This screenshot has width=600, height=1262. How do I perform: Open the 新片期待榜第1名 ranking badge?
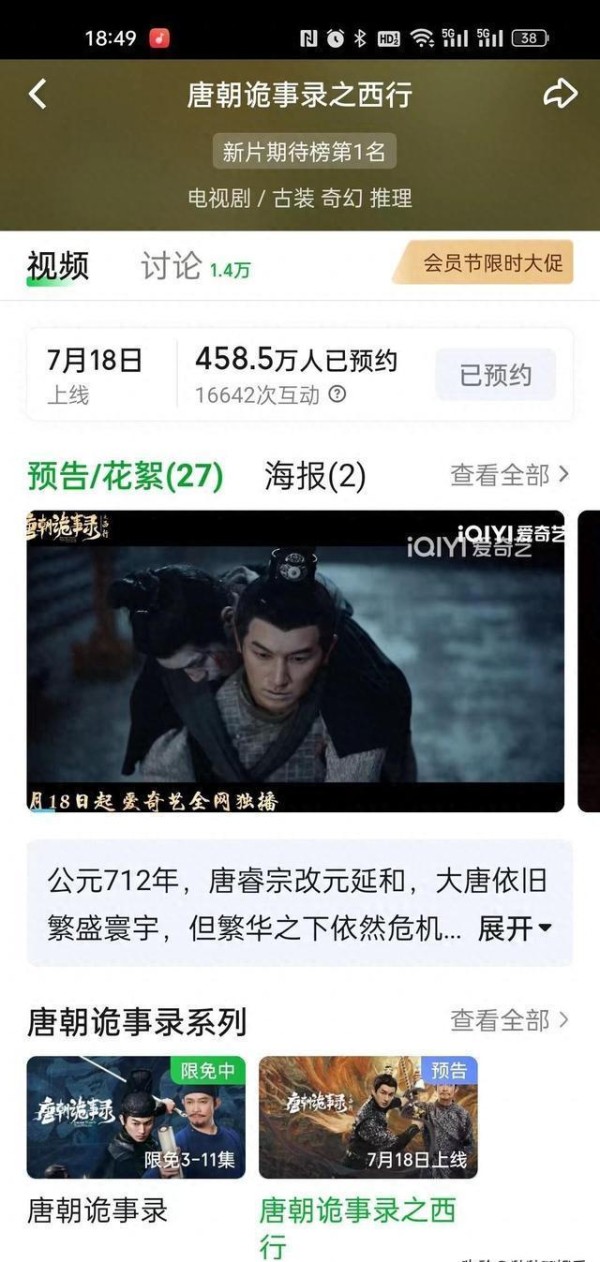305,152
